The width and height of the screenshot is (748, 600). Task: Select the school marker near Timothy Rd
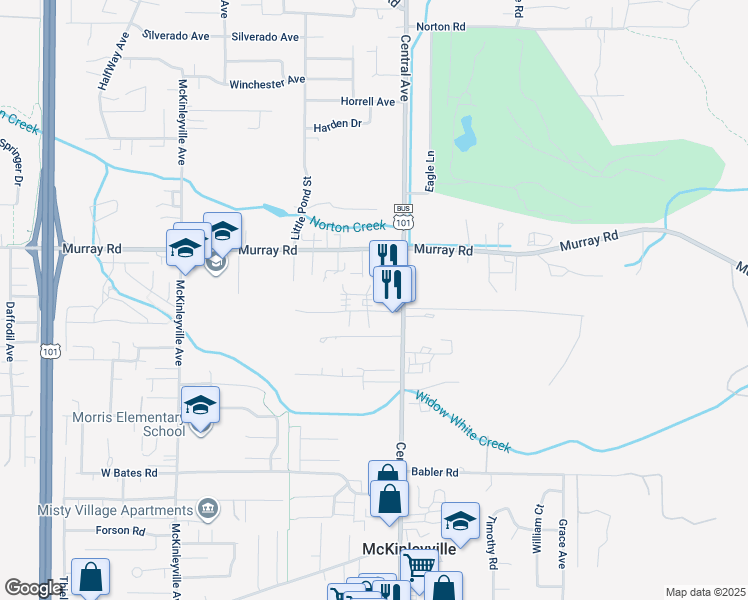click(x=460, y=521)
